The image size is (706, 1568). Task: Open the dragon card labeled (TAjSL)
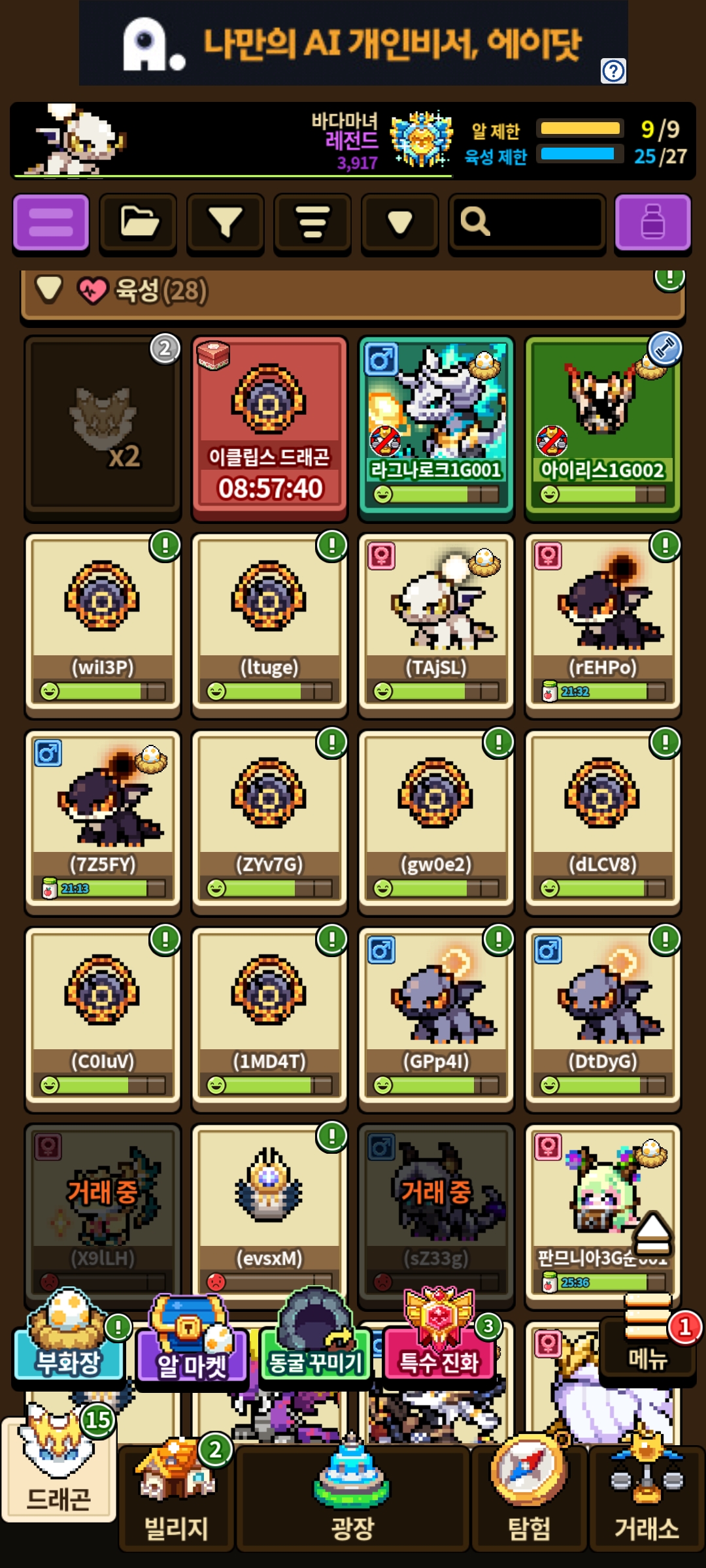pyautogui.click(x=436, y=625)
